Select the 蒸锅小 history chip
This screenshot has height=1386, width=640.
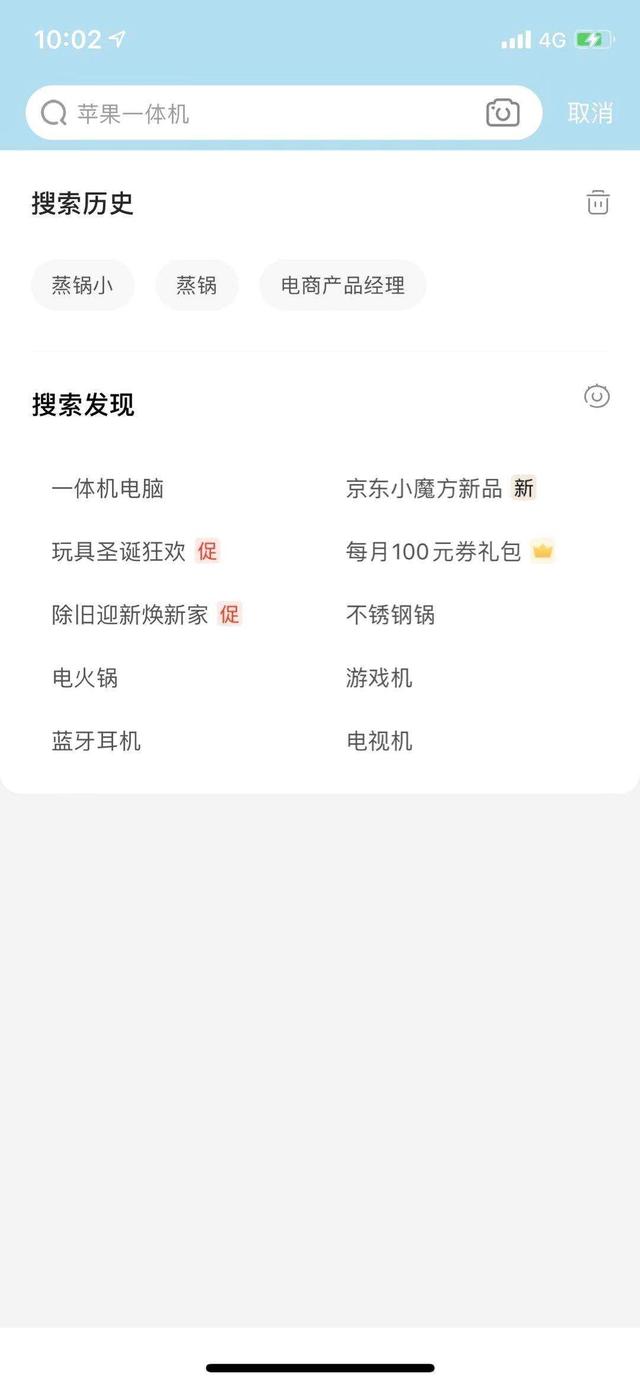pos(82,286)
